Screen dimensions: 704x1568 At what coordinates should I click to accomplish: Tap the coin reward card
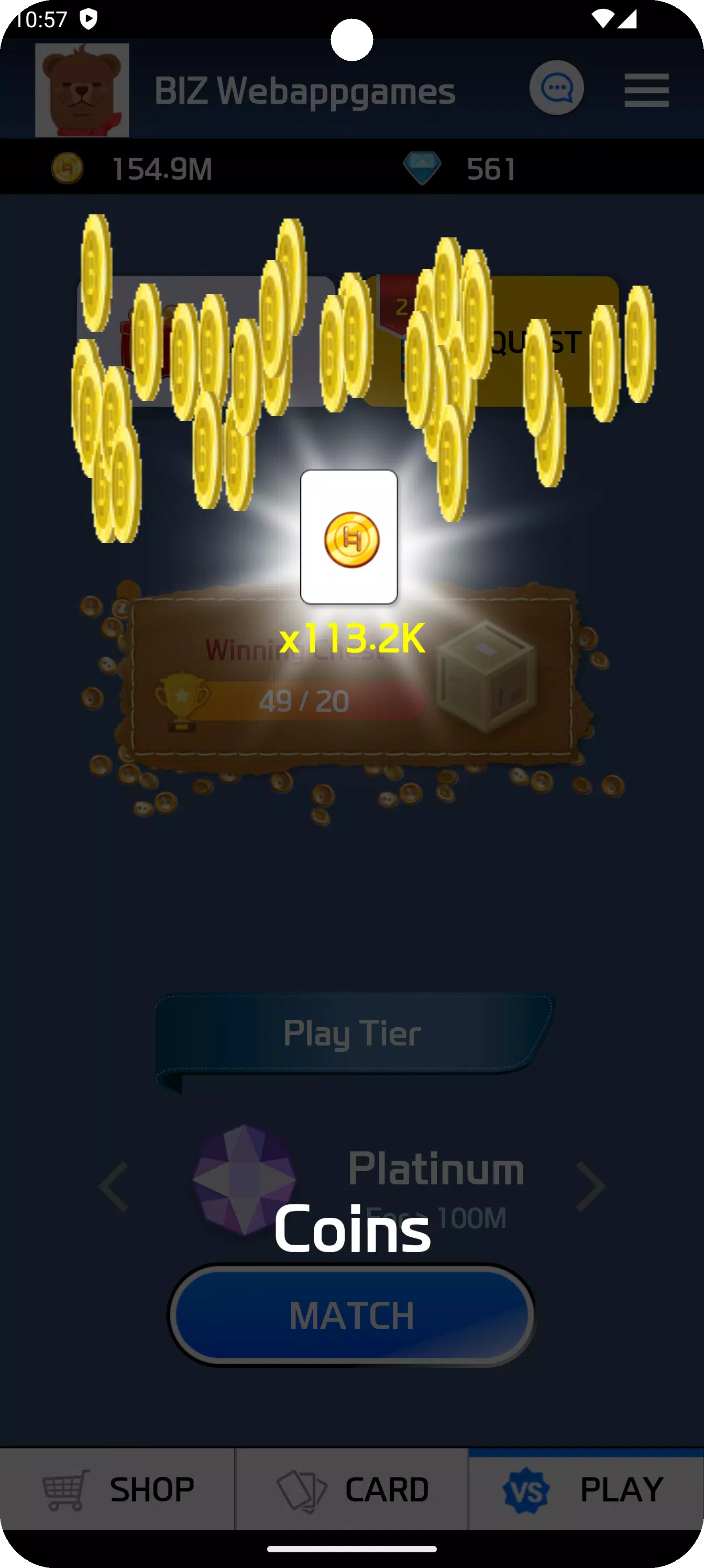[349, 536]
